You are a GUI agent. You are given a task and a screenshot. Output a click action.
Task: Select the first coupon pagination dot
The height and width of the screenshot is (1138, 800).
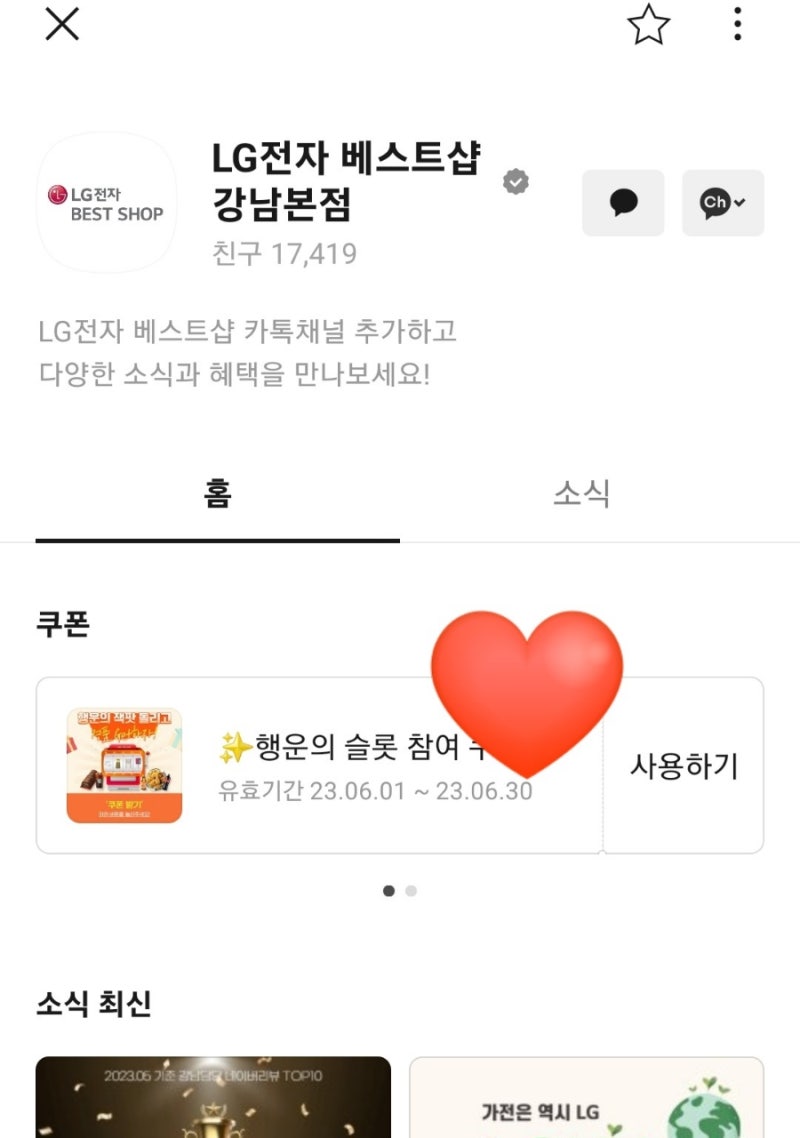pos(388,889)
